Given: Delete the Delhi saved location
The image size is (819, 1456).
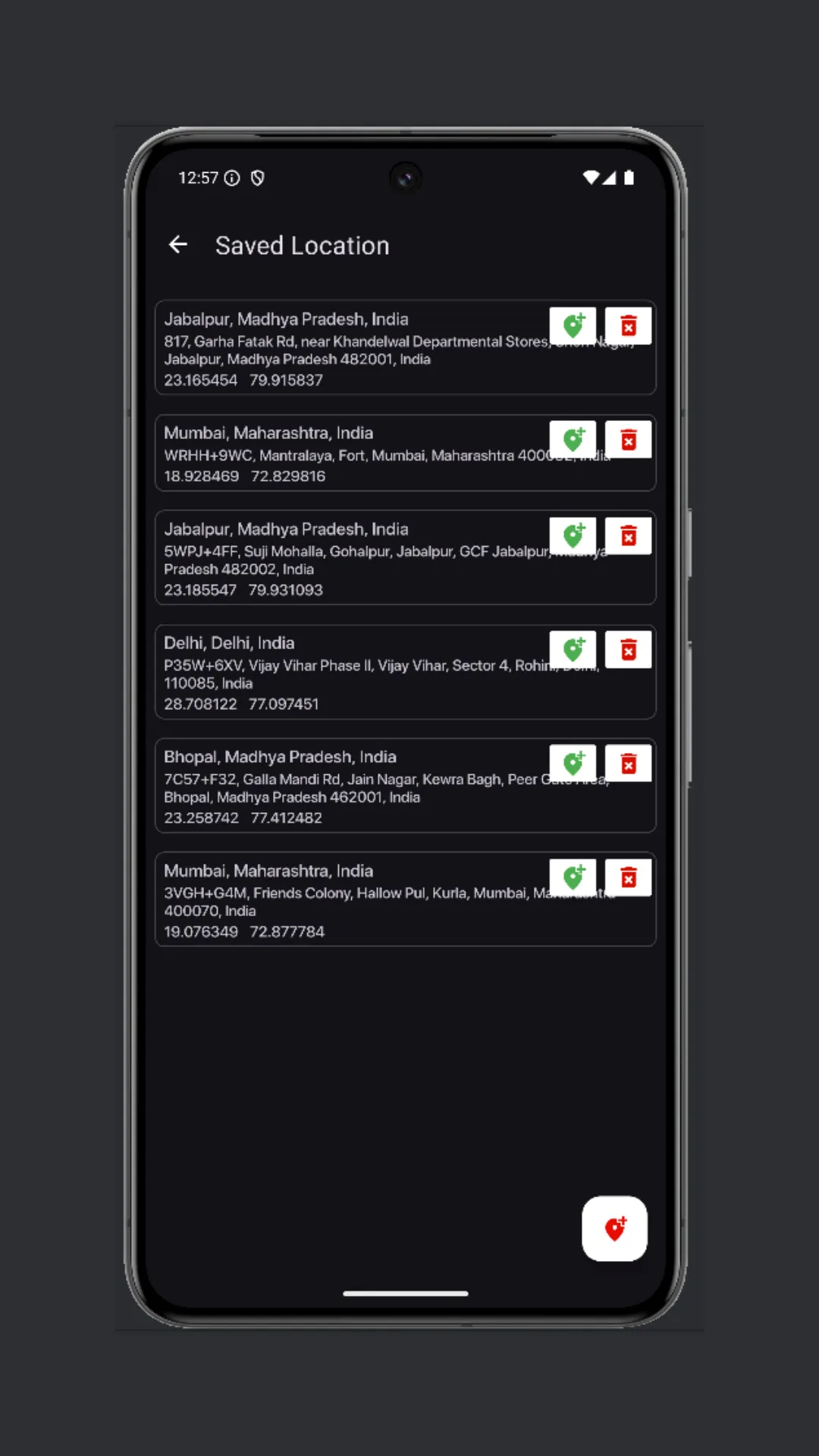Looking at the screenshot, I should [628, 650].
